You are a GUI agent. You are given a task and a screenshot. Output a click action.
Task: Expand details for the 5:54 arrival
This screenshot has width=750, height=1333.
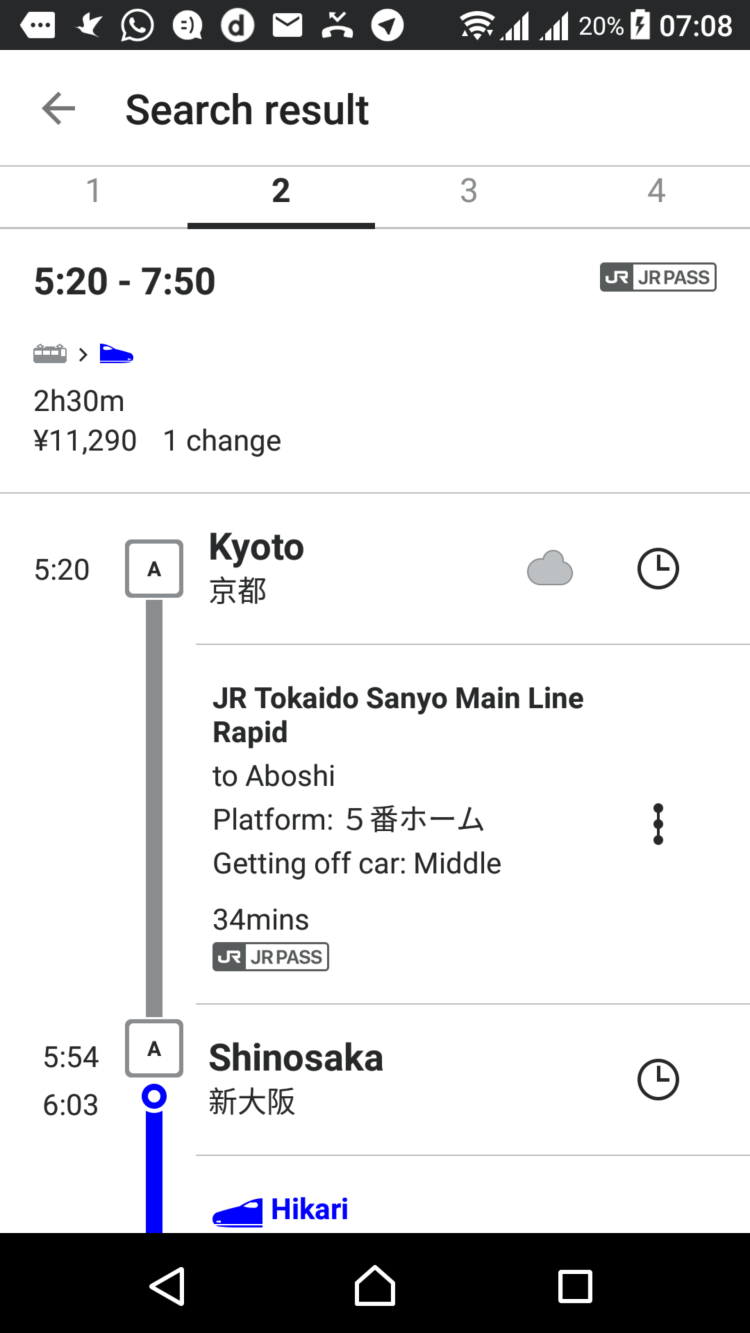click(70, 1056)
